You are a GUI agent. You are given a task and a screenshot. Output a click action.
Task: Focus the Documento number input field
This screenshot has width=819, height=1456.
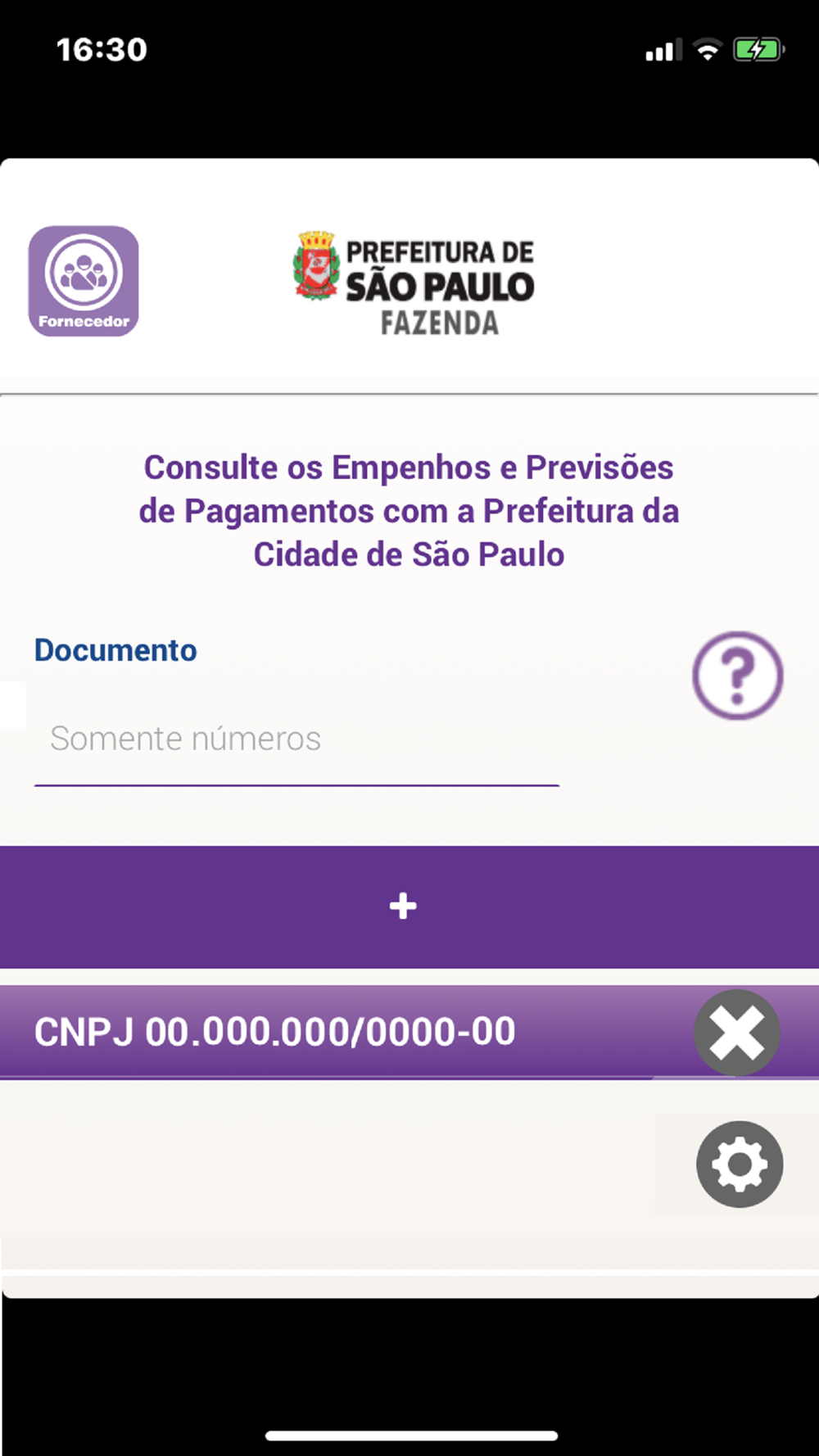coord(296,739)
